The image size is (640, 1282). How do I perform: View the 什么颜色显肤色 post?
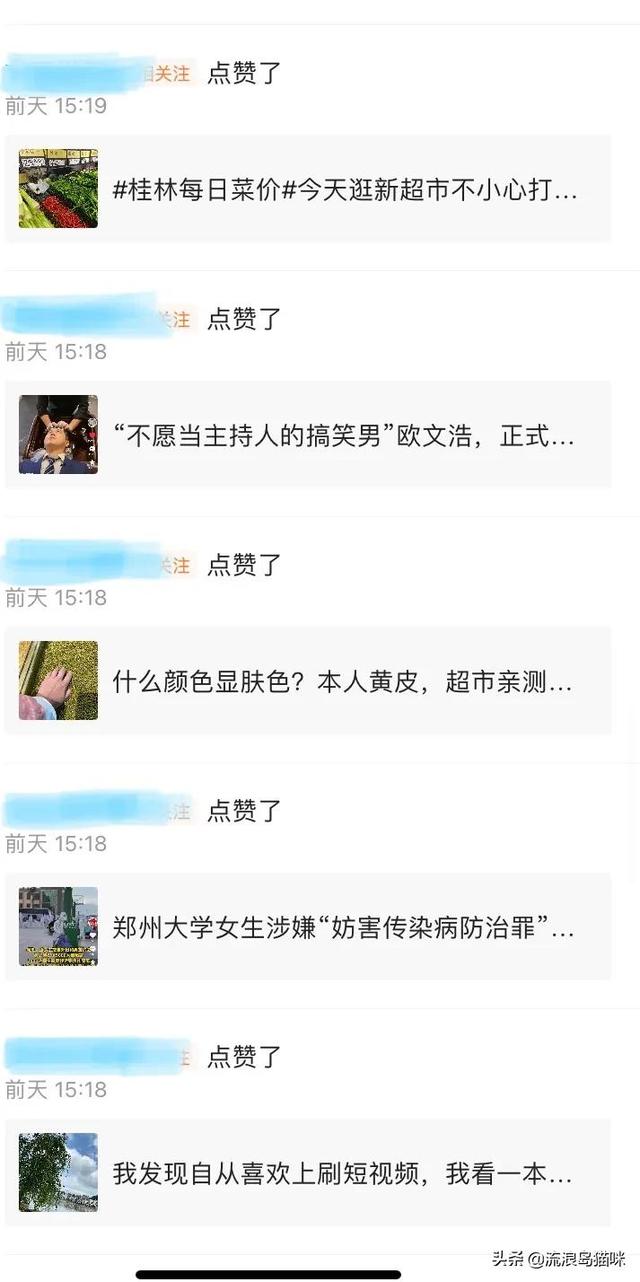[x=345, y=681]
